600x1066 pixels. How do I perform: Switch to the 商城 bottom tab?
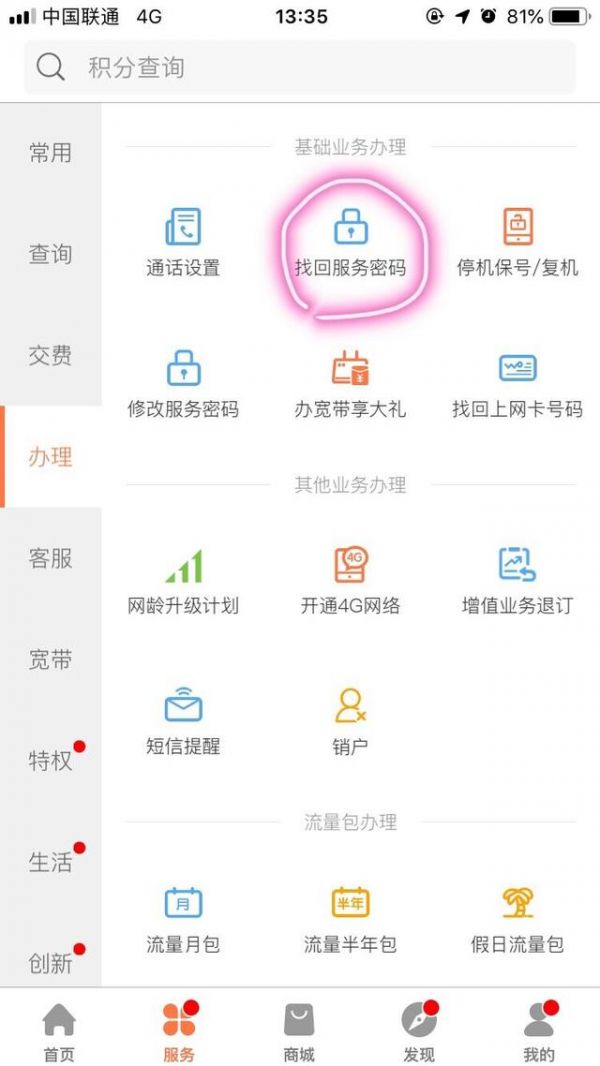[x=299, y=1032]
